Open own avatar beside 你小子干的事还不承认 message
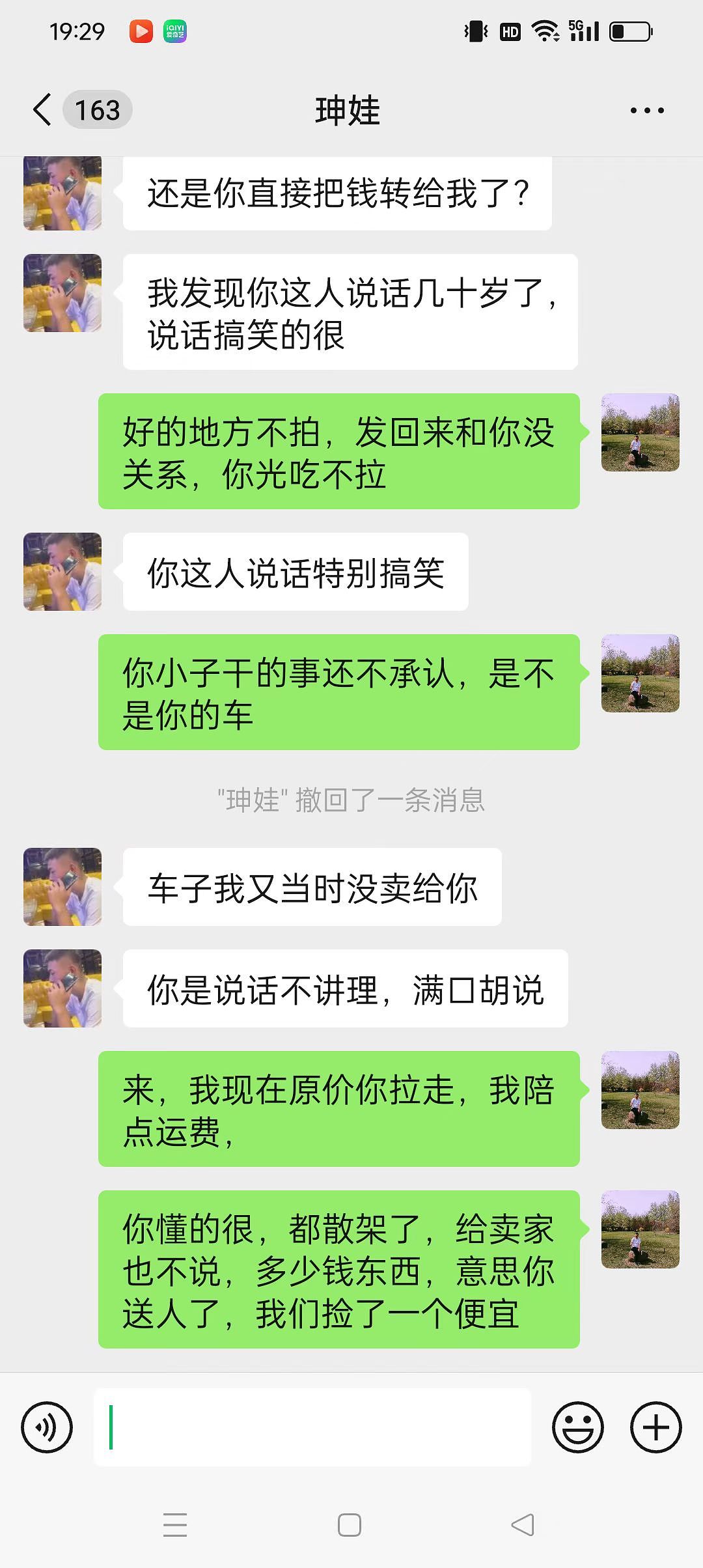Image resolution: width=703 pixels, height=1568 pixels. 640,673
